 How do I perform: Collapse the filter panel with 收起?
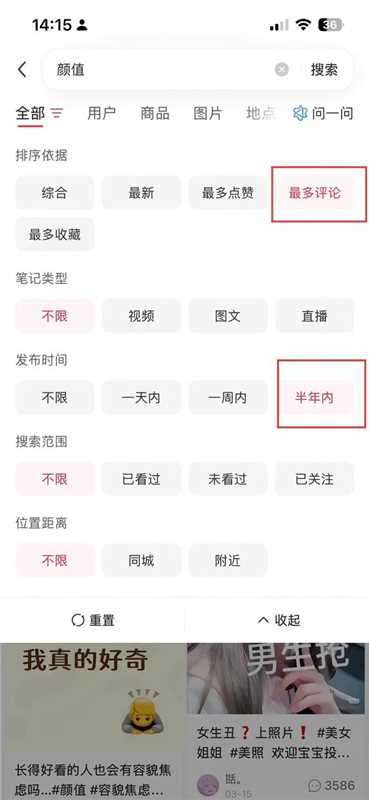point(279,620)
